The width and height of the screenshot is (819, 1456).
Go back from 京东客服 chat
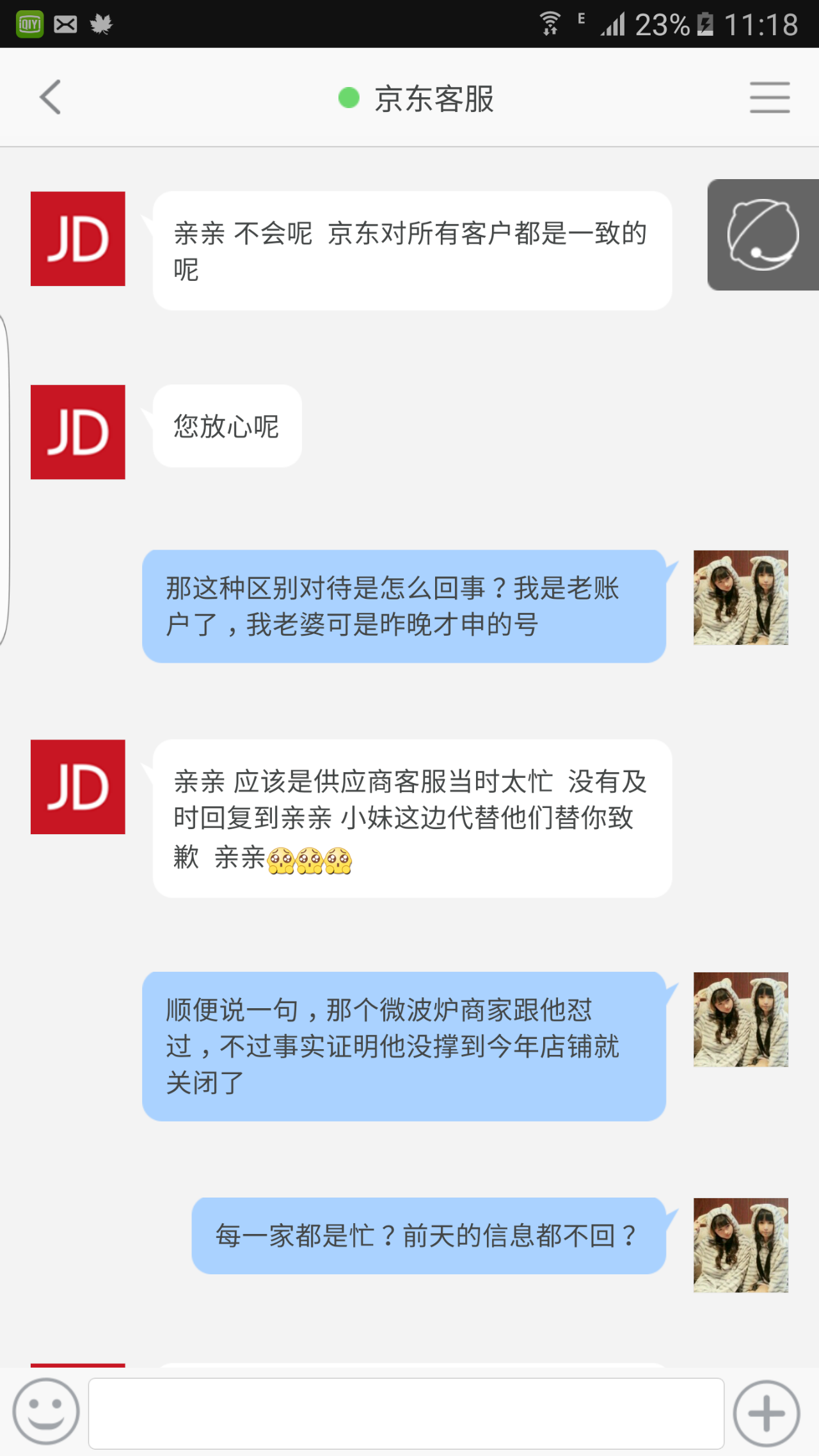[x=50, y=97]
